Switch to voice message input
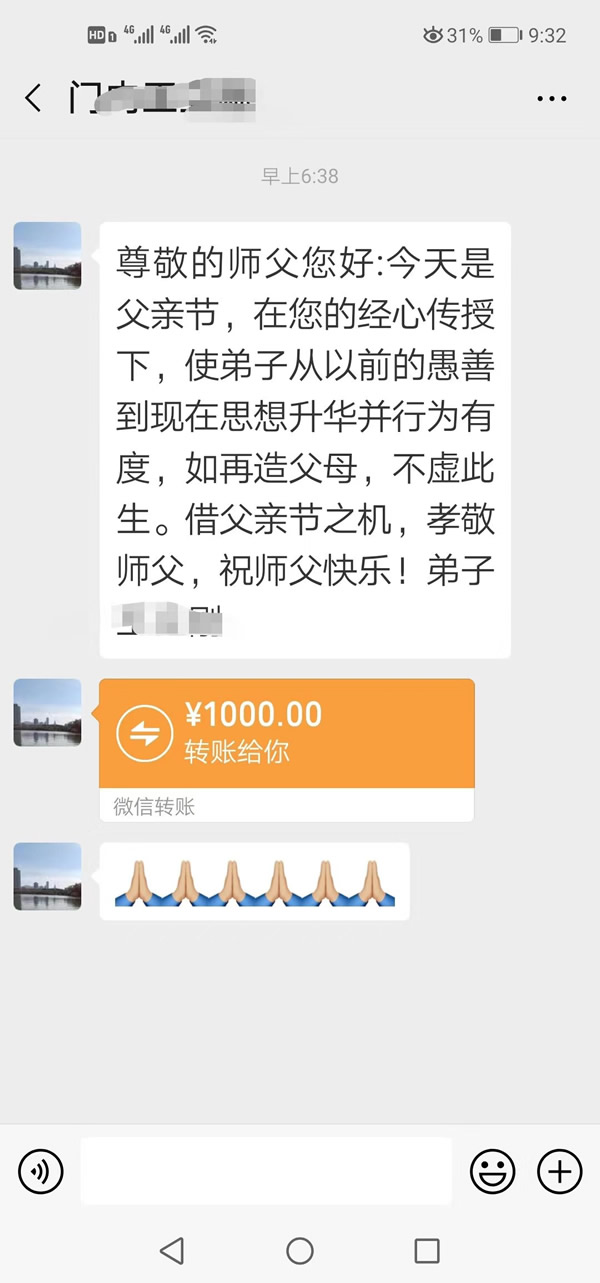Screen dimensions: 600x1283 (x=41, y=1171)
